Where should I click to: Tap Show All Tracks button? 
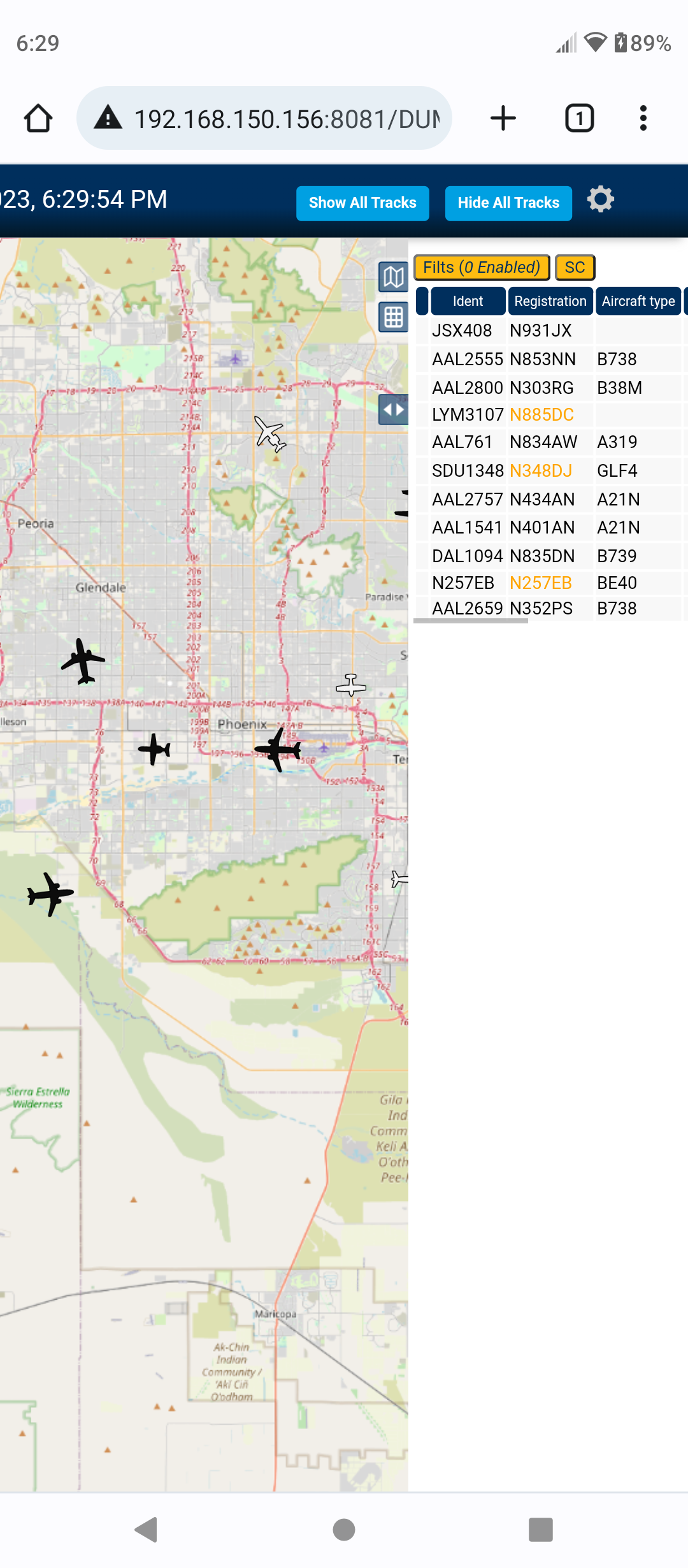pos(362,203)
